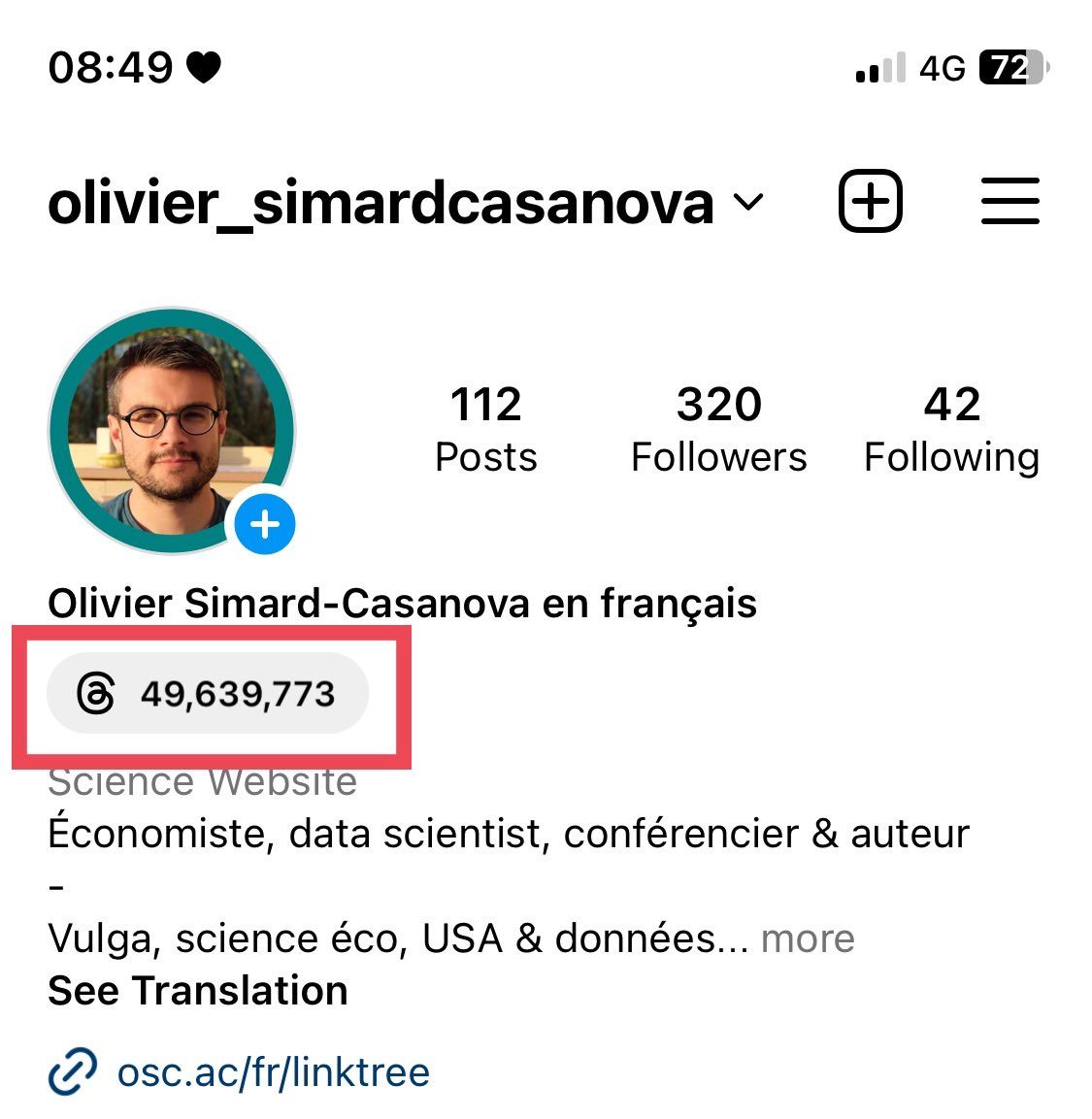Tap See Translation under the bio
The width and height of the screenshot is (1092, 1119).
coord(198,991)
